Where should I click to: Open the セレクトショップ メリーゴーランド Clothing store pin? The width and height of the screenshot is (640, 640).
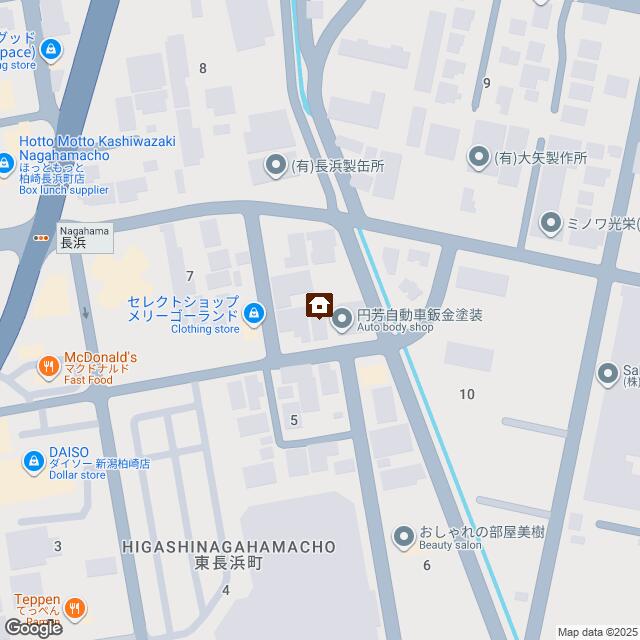[255, 314]
